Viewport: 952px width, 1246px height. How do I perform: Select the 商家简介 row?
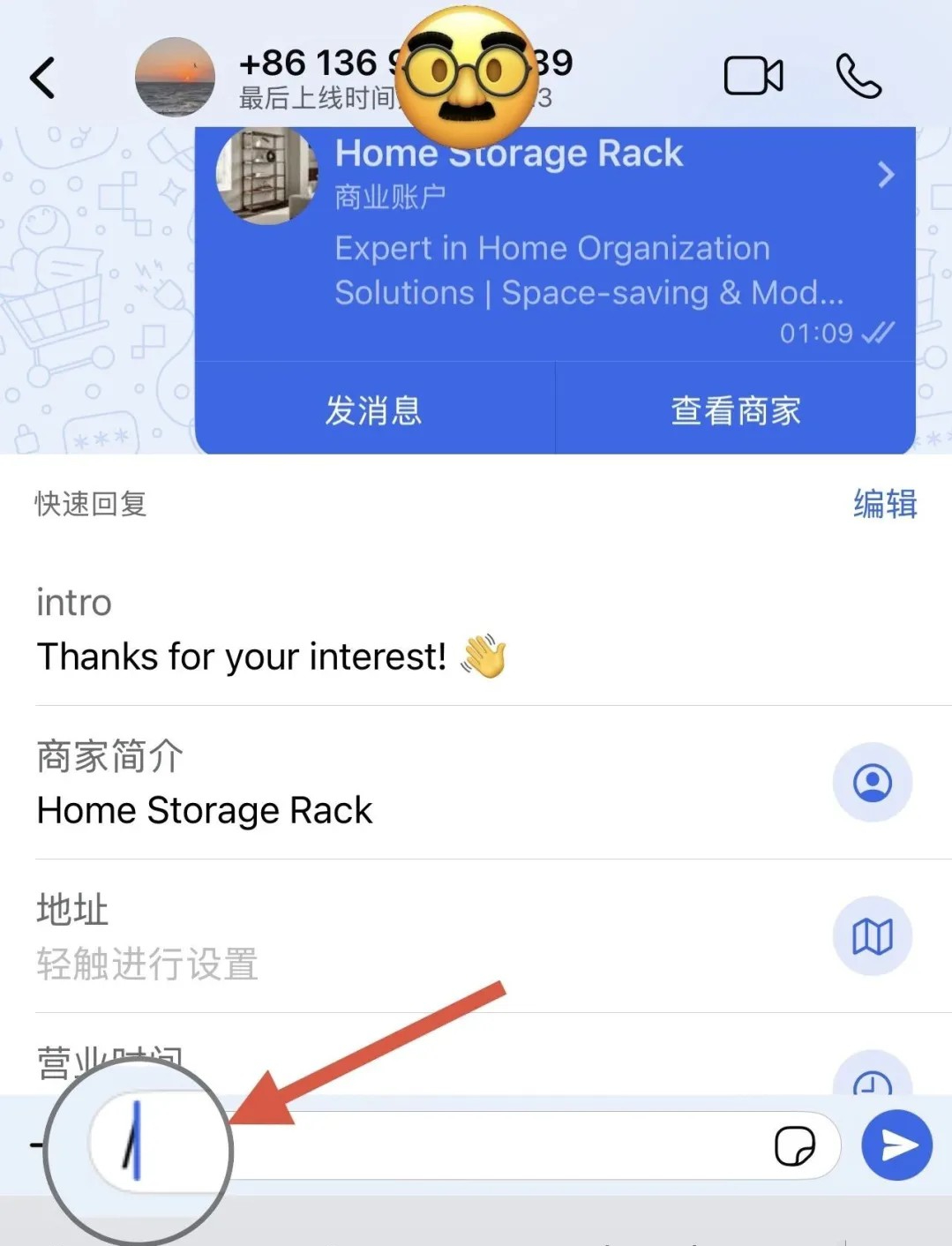[x=353, y=783]
